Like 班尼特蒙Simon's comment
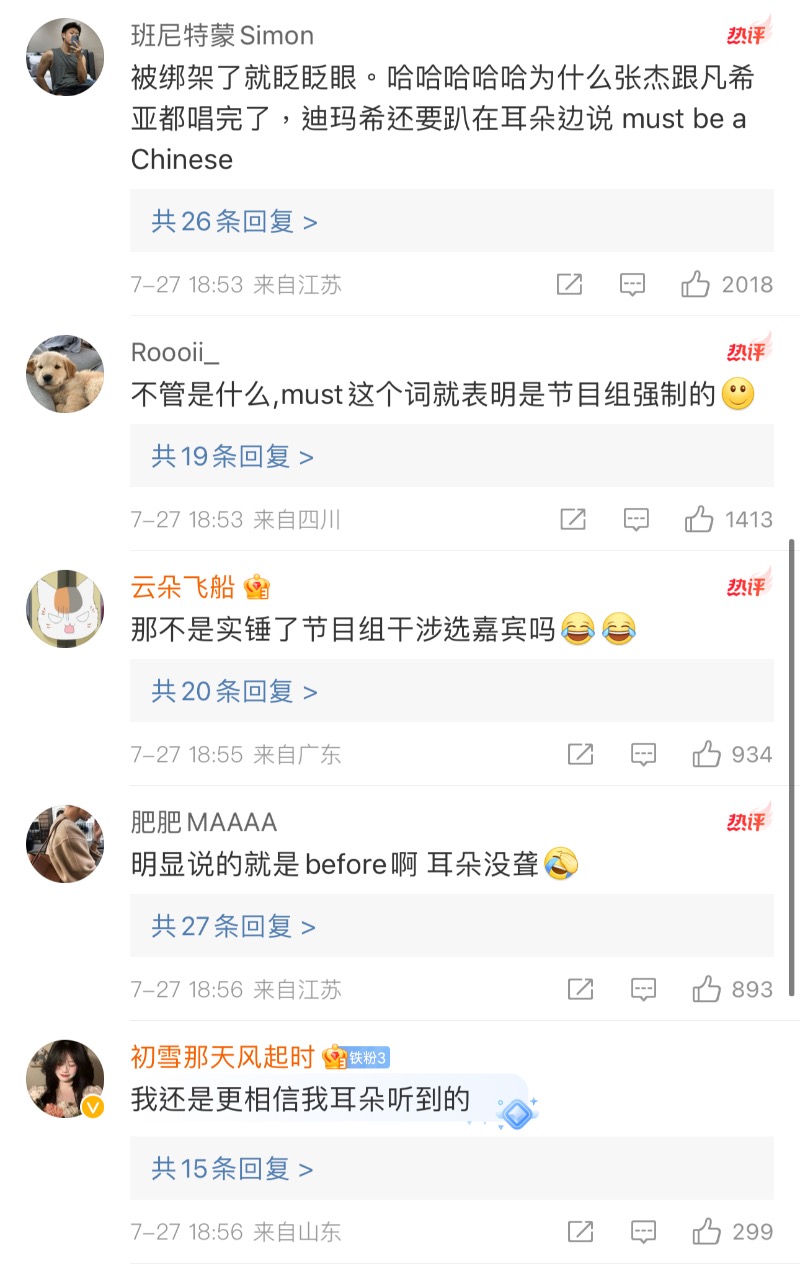800x1279 pixels. pyautogui.click(x=696, y=285)
